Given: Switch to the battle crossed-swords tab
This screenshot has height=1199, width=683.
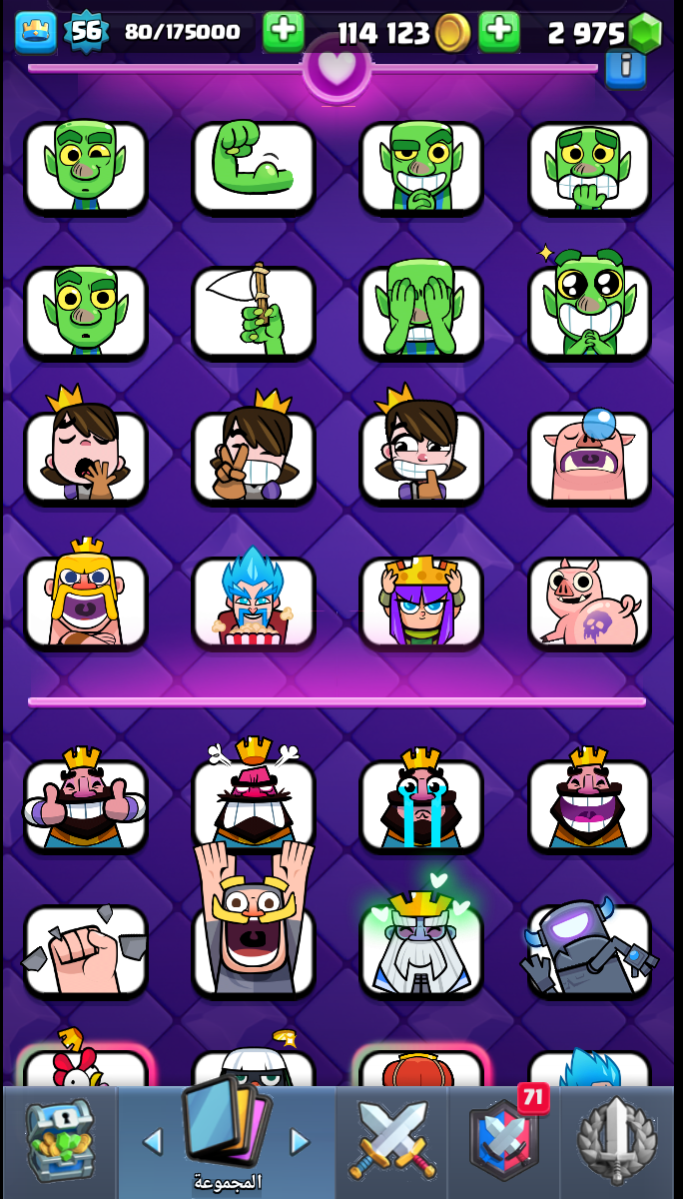Looking at the screenshot, I should point(392,1142).
